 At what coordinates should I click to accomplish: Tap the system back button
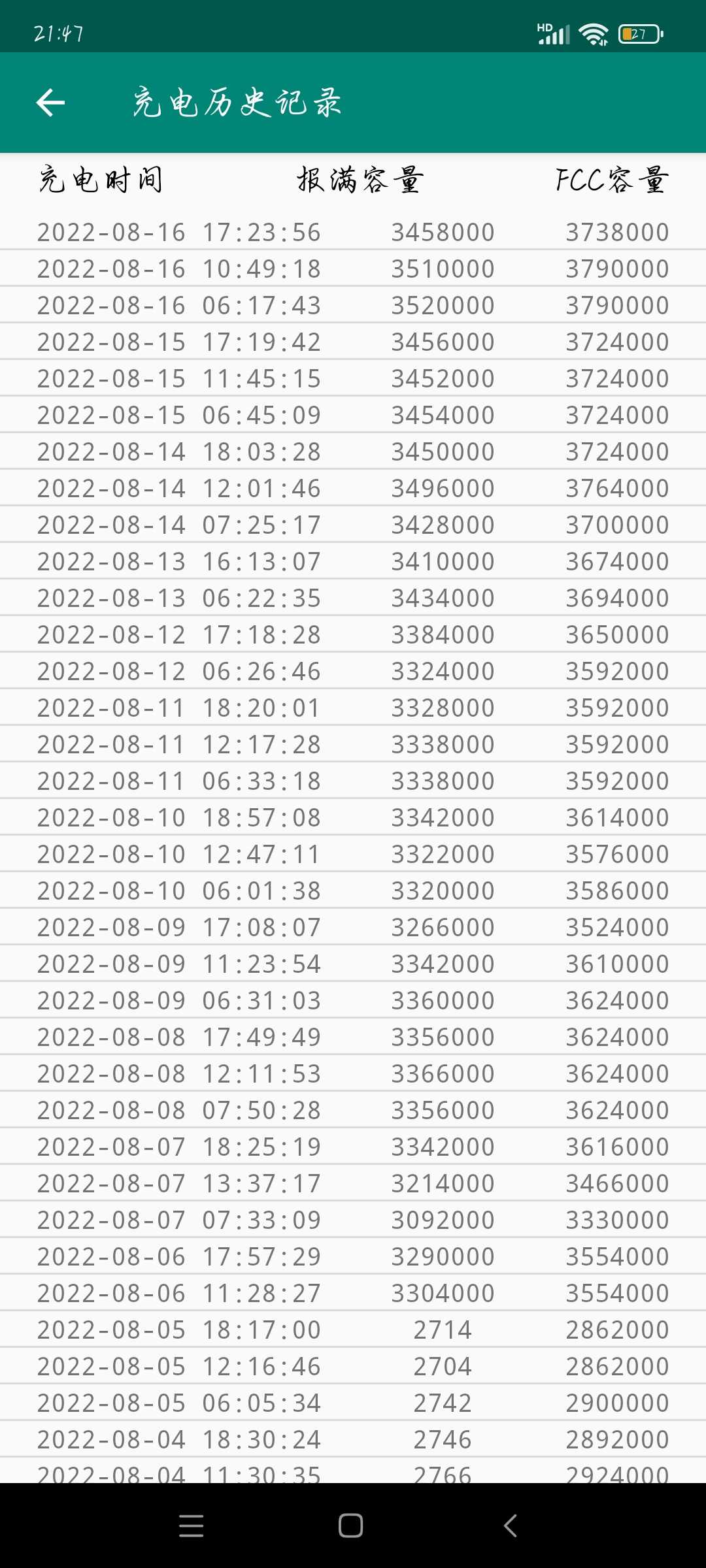[511, 1526]
